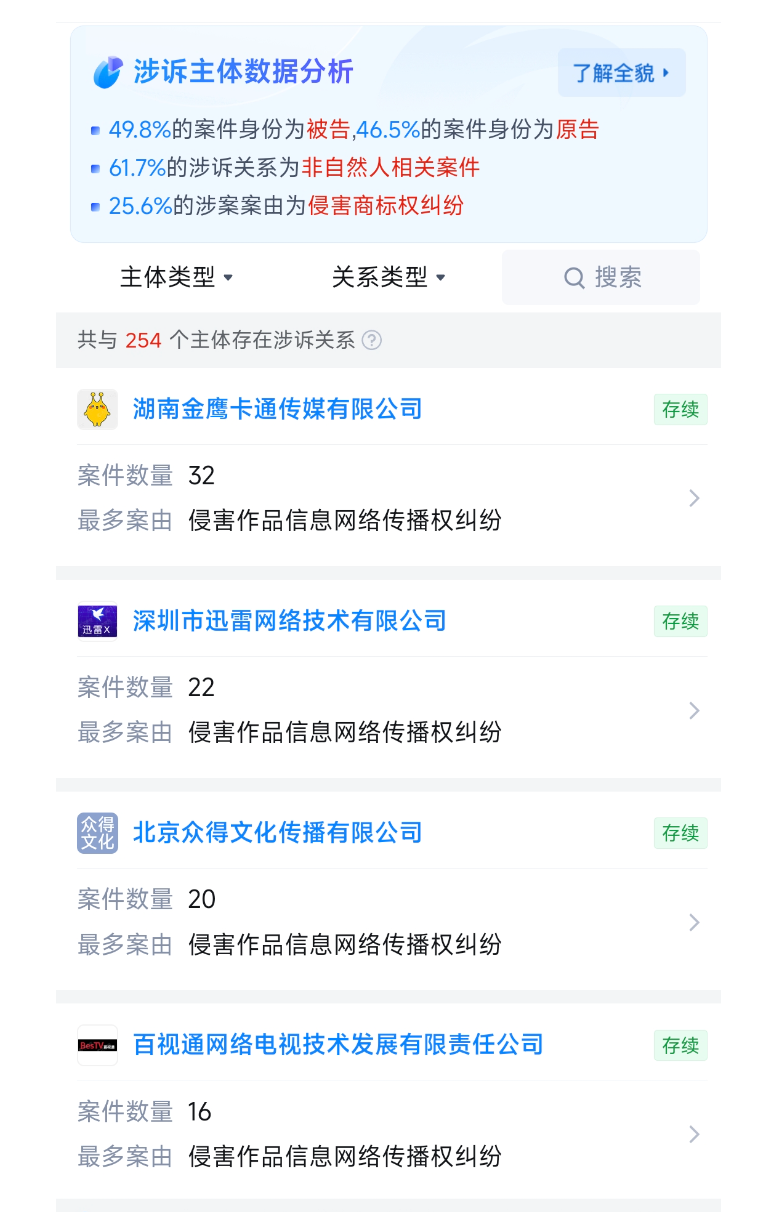Open 深圳市迅雷网络技术有限公司 company link
Image resolution: width=764 pixels, height=1212 pixels.
290,621
